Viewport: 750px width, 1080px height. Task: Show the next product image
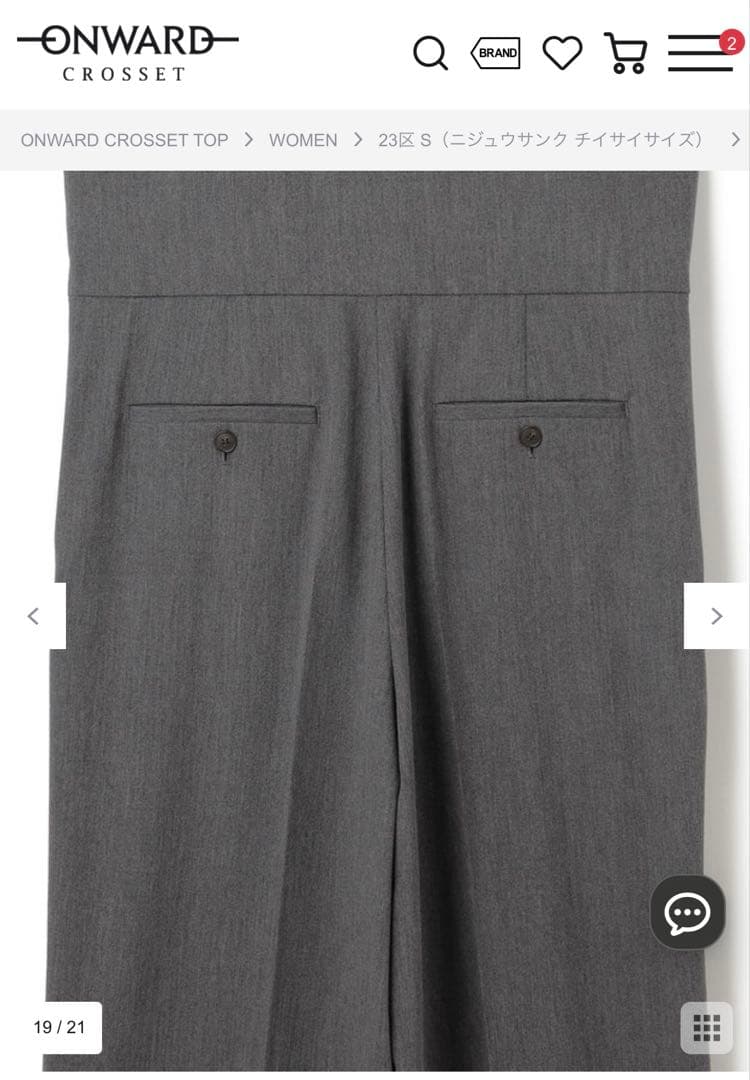(x=716, y=616)
